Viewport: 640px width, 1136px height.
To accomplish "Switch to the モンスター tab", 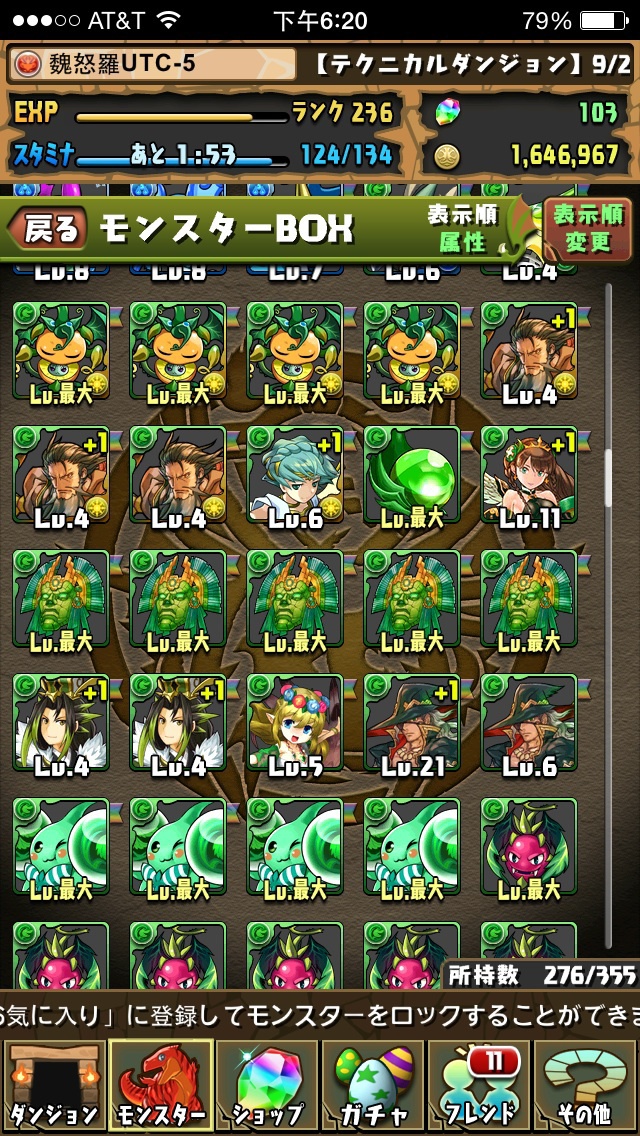I will (160, 1086).
